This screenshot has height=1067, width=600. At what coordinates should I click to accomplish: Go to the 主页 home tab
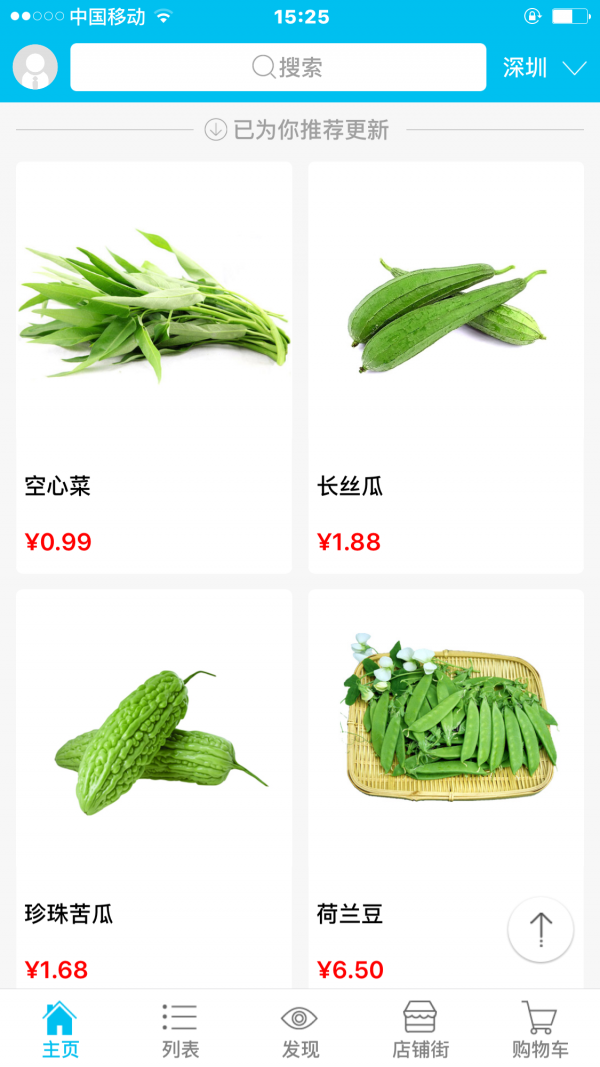click(x=60, y=1029)
